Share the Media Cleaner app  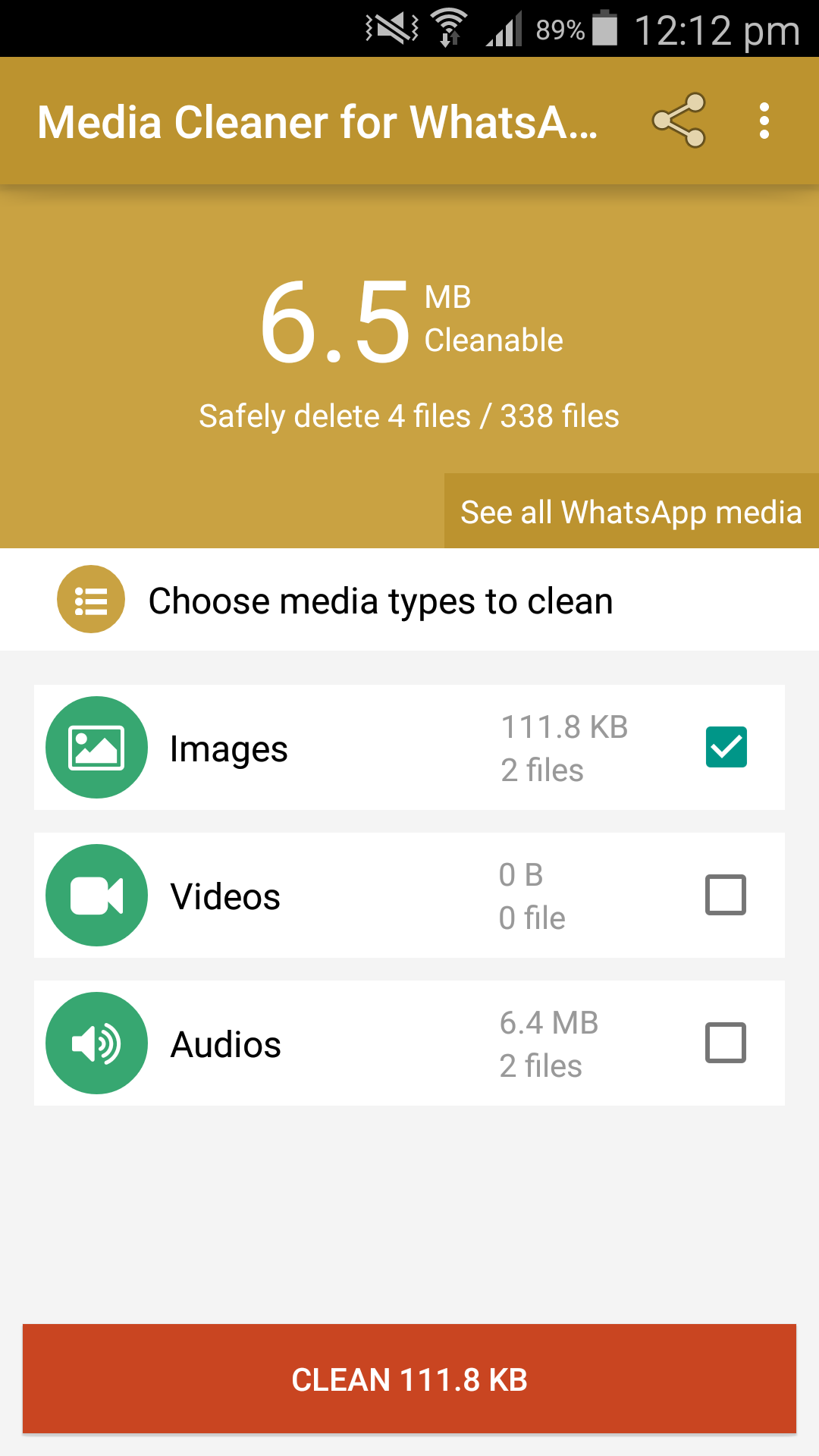pyautogui.click(x=679, y=121)
